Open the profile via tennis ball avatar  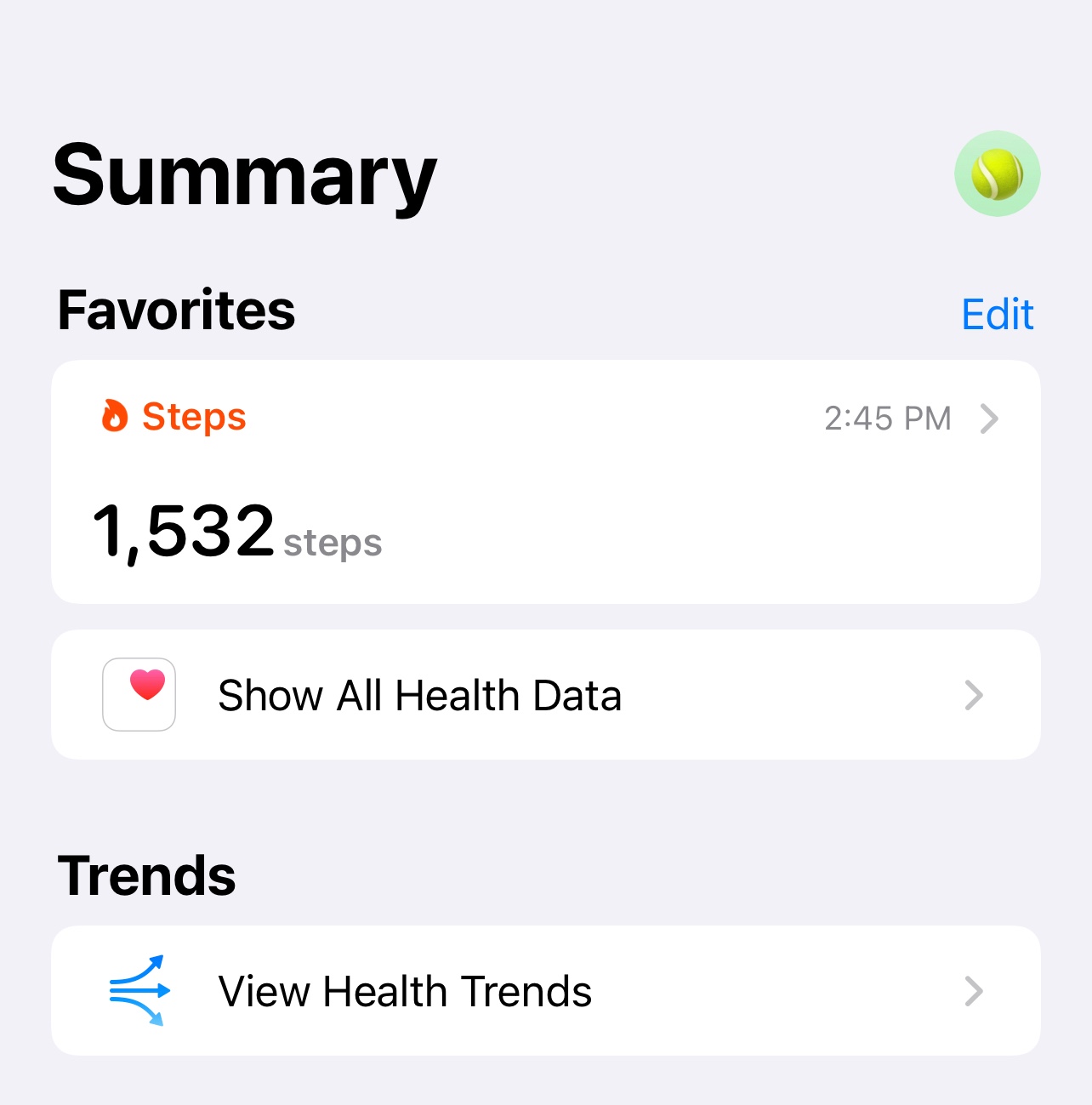(x=997, y=174)
